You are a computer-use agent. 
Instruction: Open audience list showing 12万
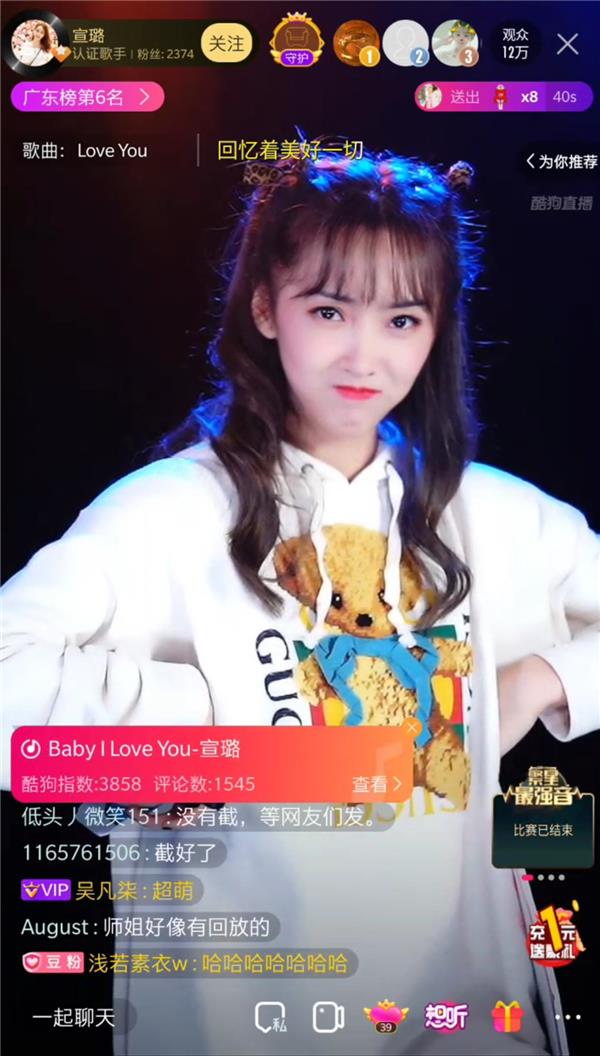[x=515, y=43]
